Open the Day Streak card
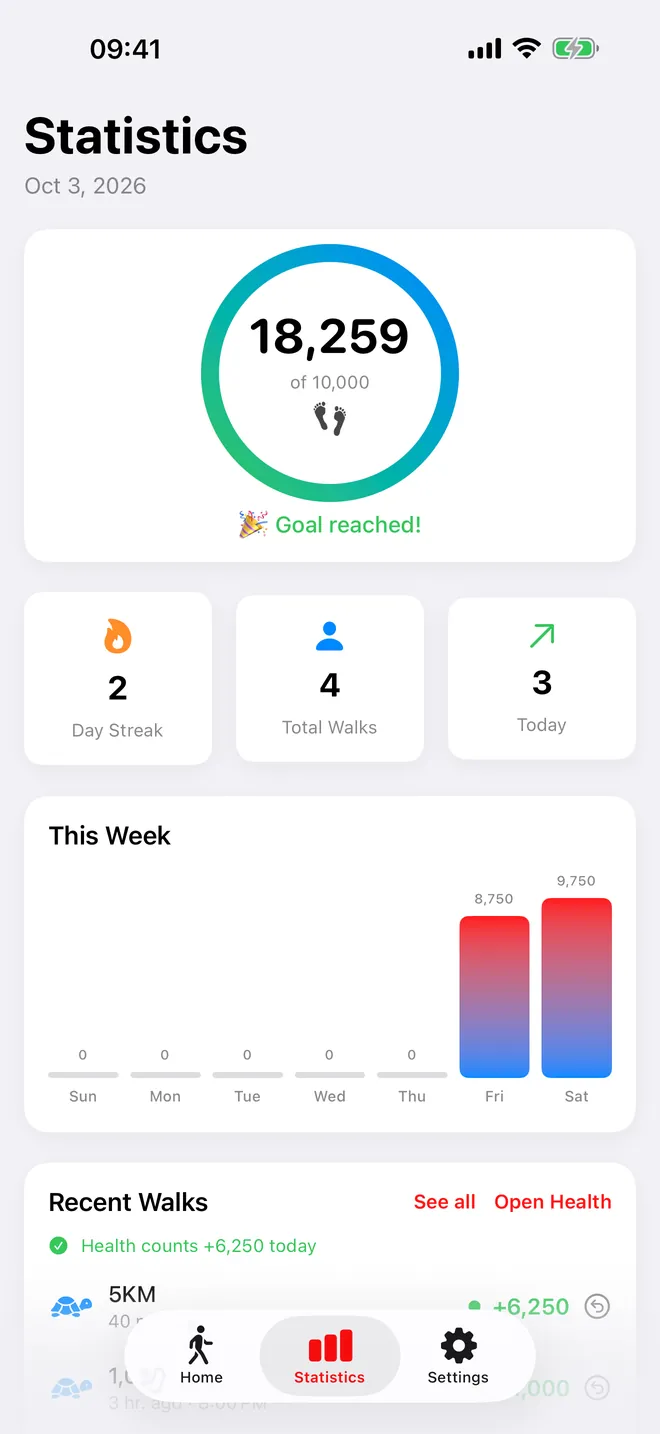This screenshot has width=660, height=1434. (118, 678)
